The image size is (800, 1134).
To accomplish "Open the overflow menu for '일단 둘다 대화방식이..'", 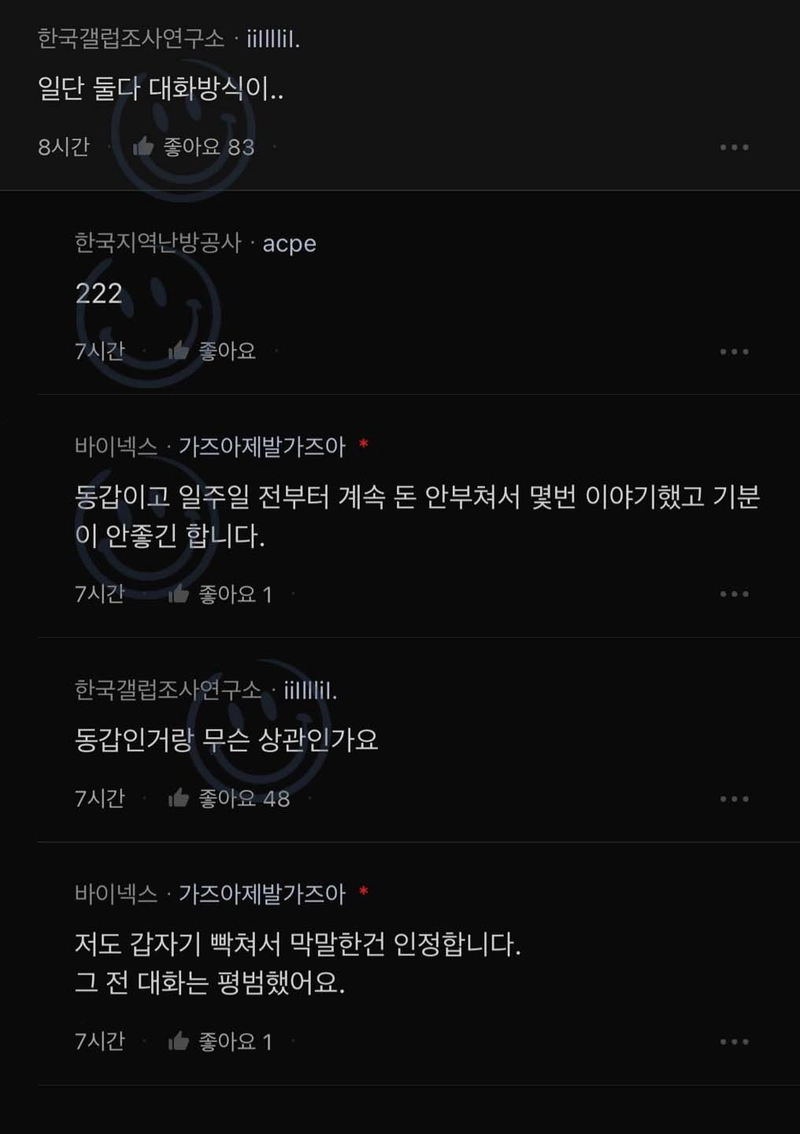I will 734,147.
